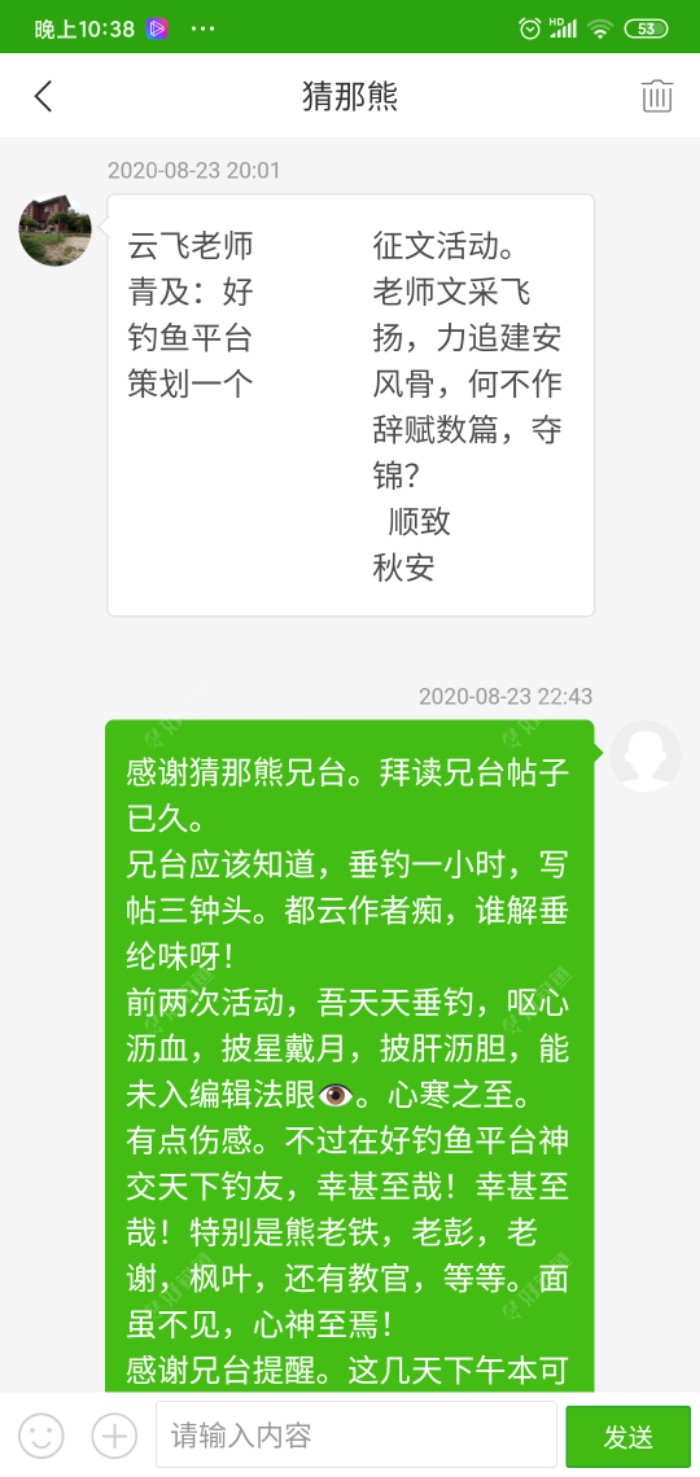Viewport: 700px width, 1477px height.
Task: Go back from the 猜那熊 chat
Action: 42,96
